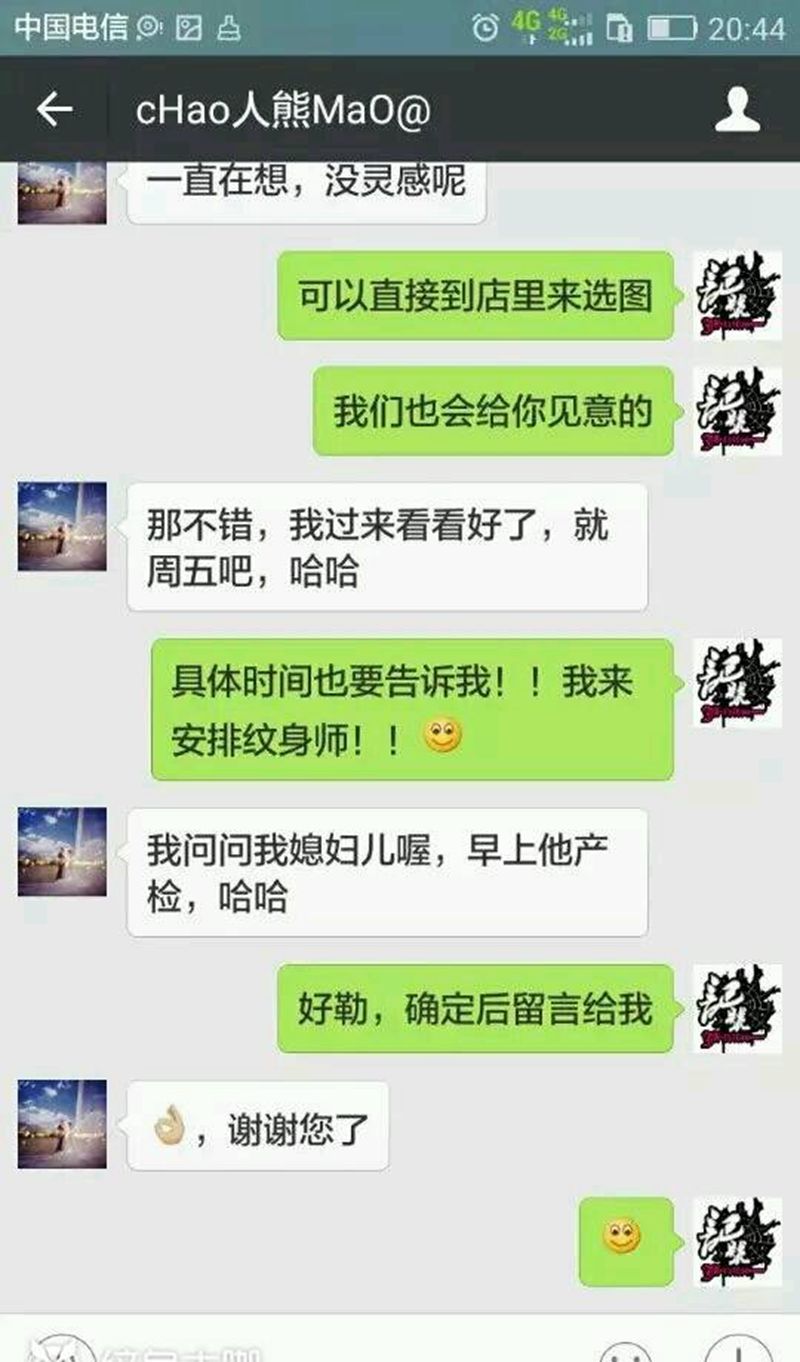This screenshot has height=1362, width=800.
Task: Tap the avatar beside "谢谢您了" message
Action: tap(62, 1124)
